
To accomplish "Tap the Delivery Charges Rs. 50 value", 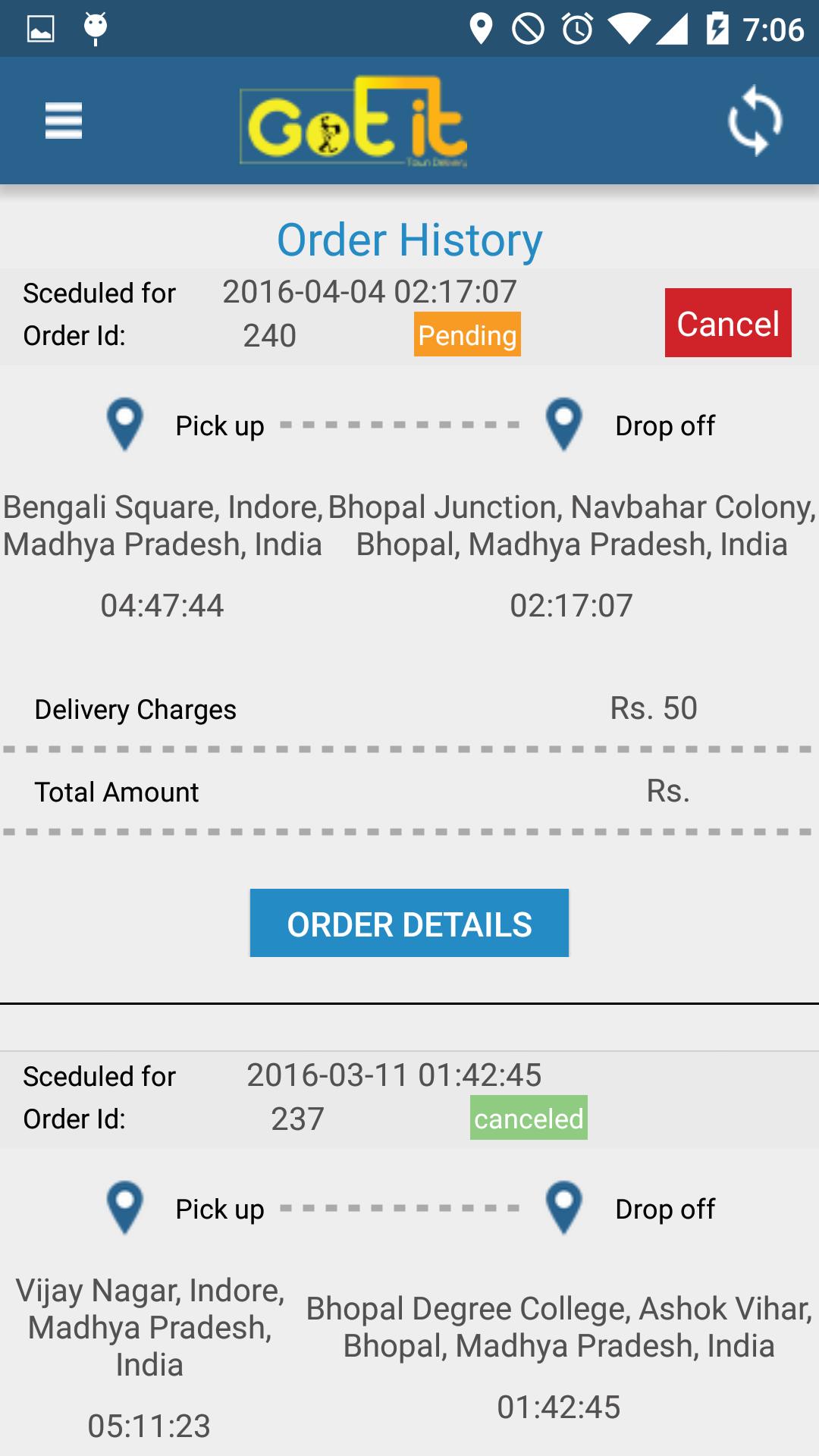I will (654, 709).
